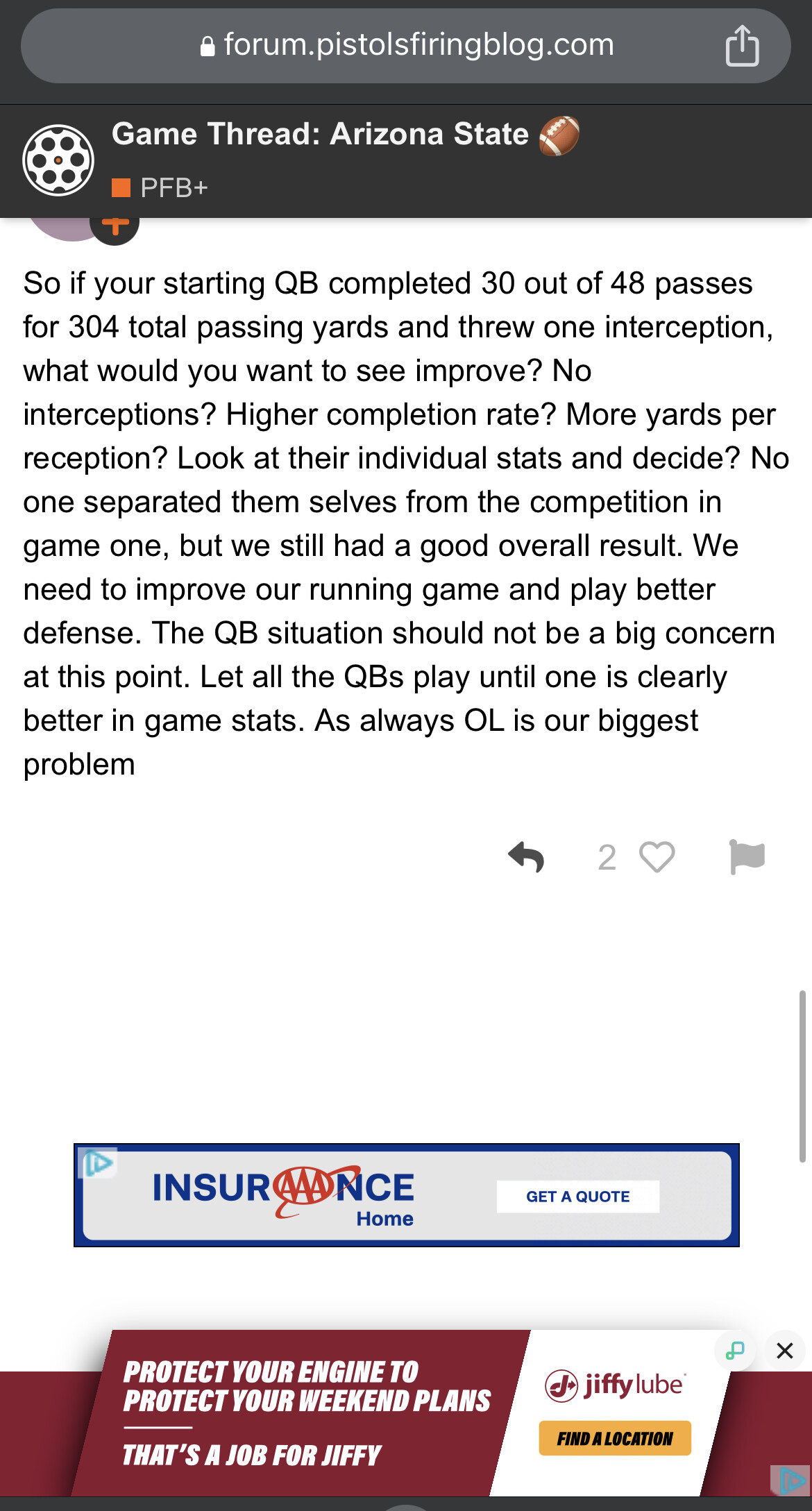Viewport: 812px width, 1511px height.
Task: Reply to this post
Action: [x=526, y=857]
